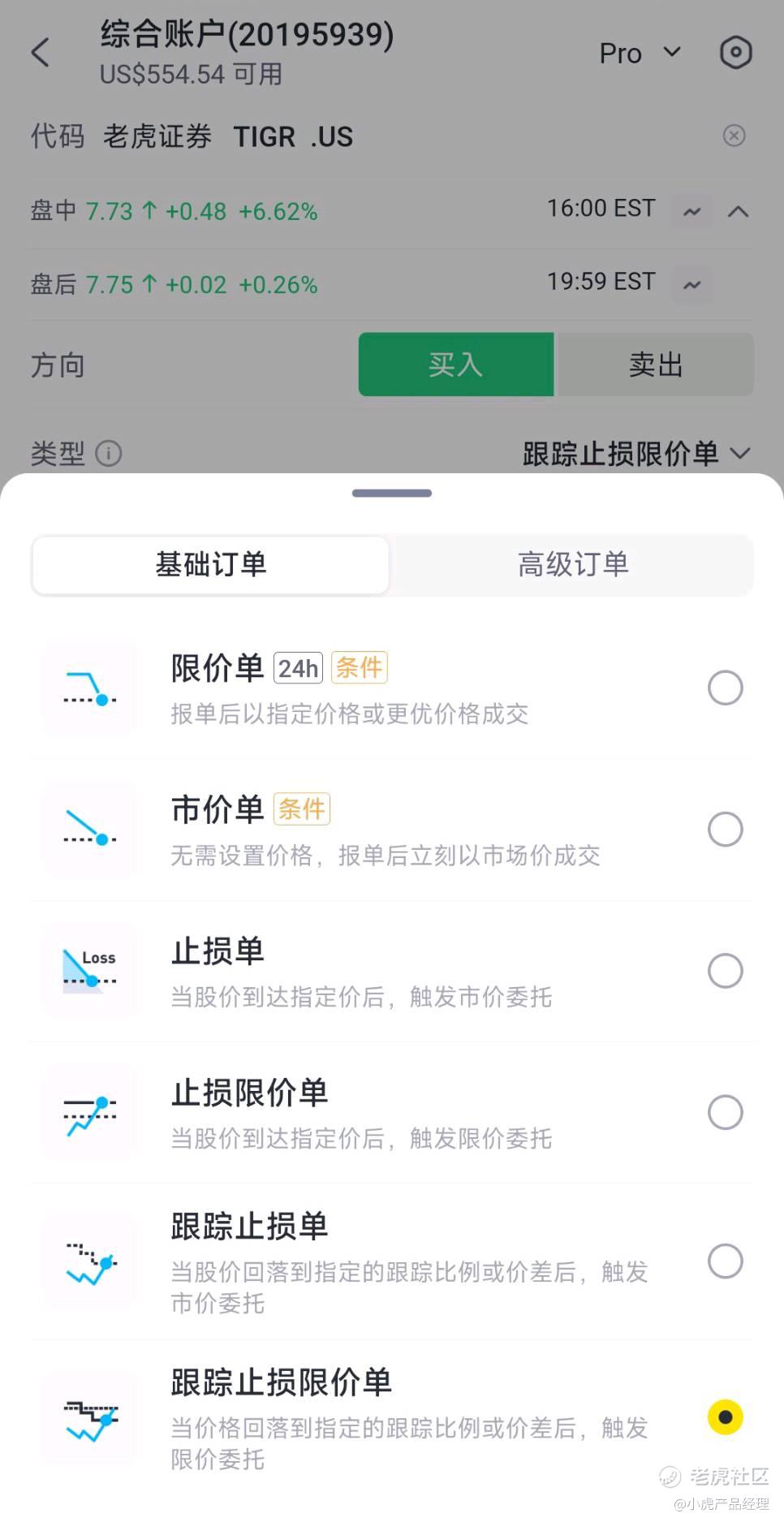Screen dimensions: 784x1522
Task: Clear the TIGR stock code field
Action: [734, 136]
